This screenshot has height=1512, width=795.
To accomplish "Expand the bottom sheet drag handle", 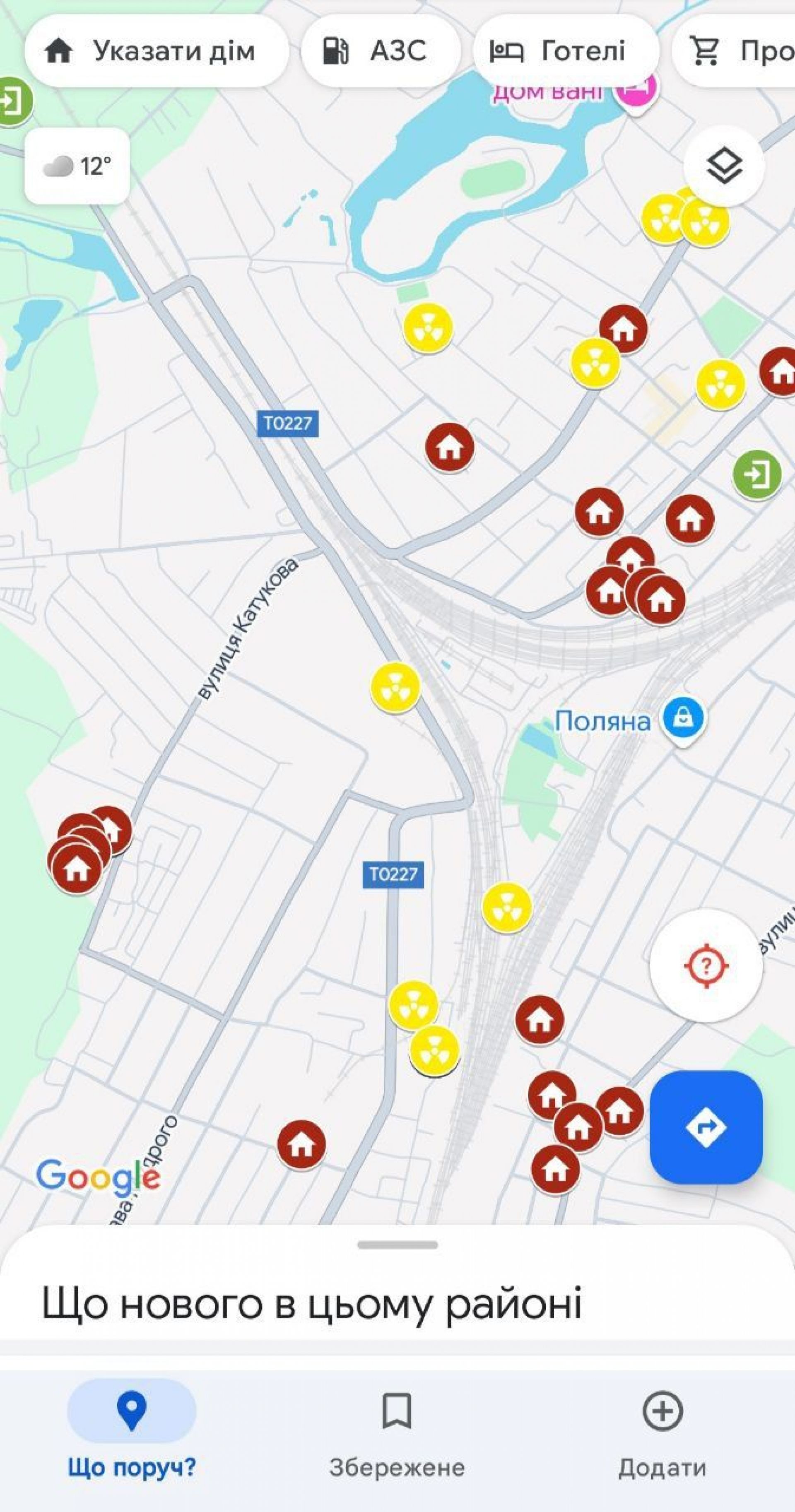I will click(397, 1245).
